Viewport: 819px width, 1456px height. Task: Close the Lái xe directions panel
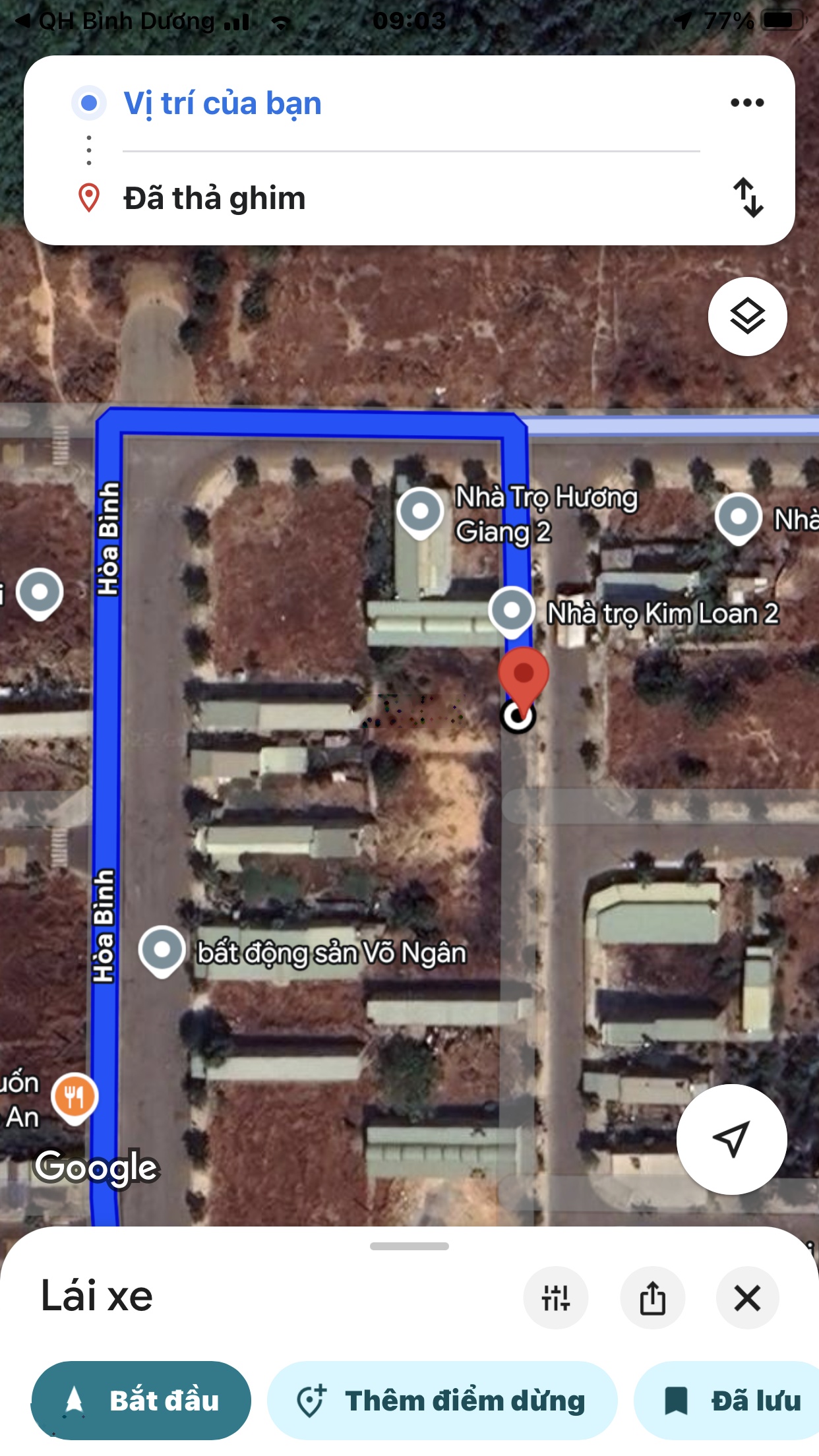(747, 1298)
